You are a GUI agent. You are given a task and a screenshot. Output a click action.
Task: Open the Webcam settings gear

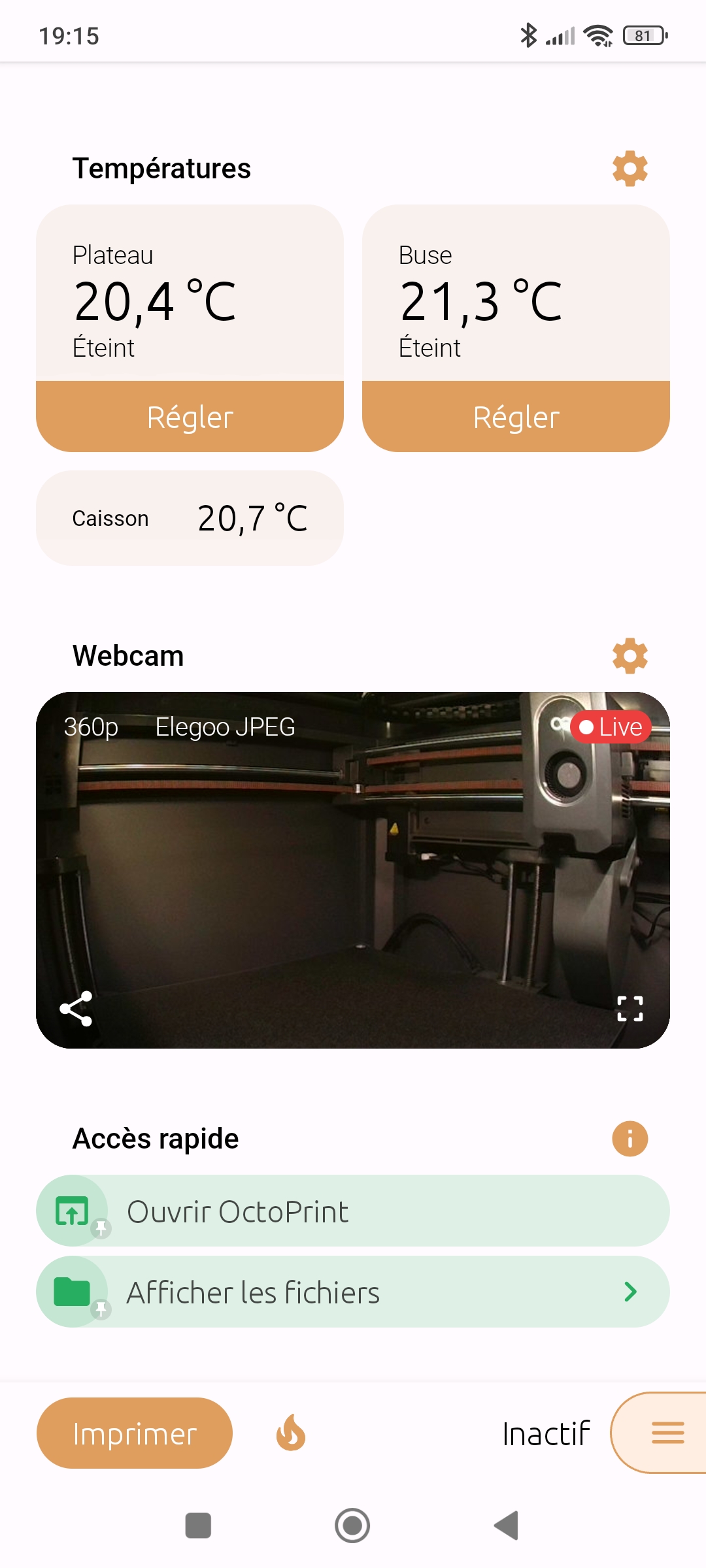[x=630, y=655]
